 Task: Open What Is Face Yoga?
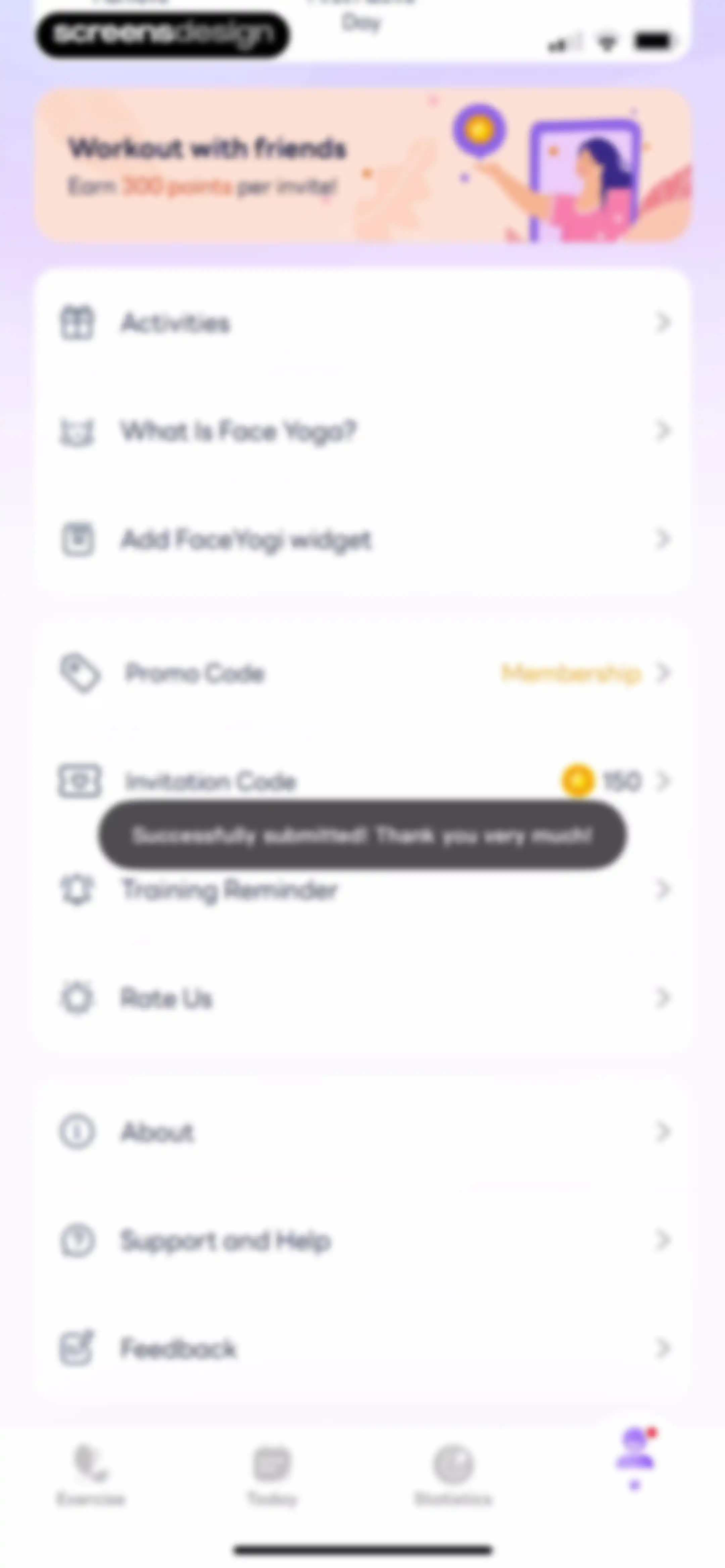[x=363, y=431]
